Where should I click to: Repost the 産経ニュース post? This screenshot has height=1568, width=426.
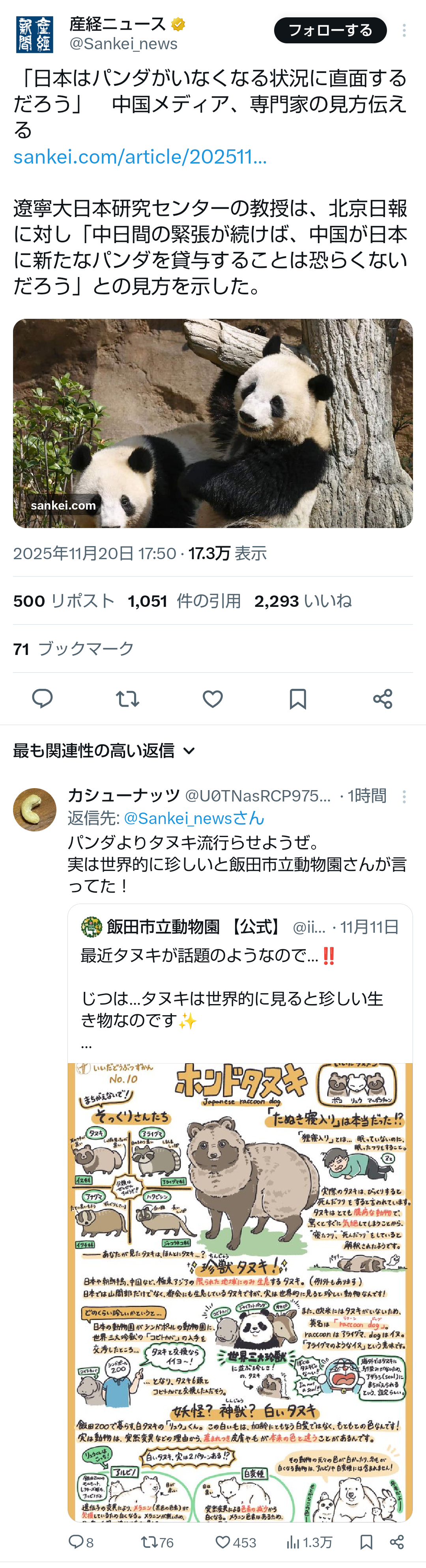click(127, 699)
